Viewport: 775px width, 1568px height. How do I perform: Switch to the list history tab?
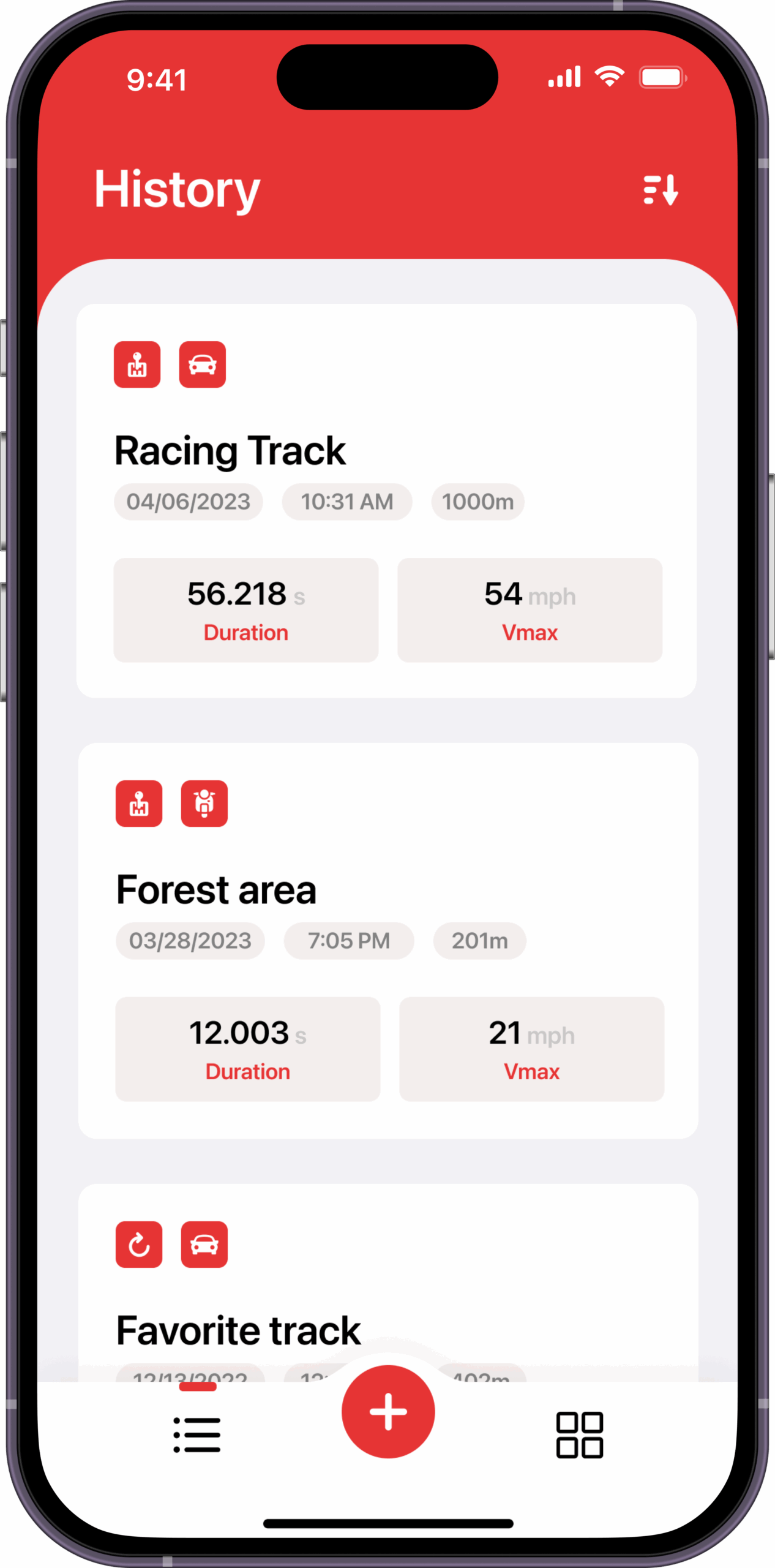click(197, 1434)
